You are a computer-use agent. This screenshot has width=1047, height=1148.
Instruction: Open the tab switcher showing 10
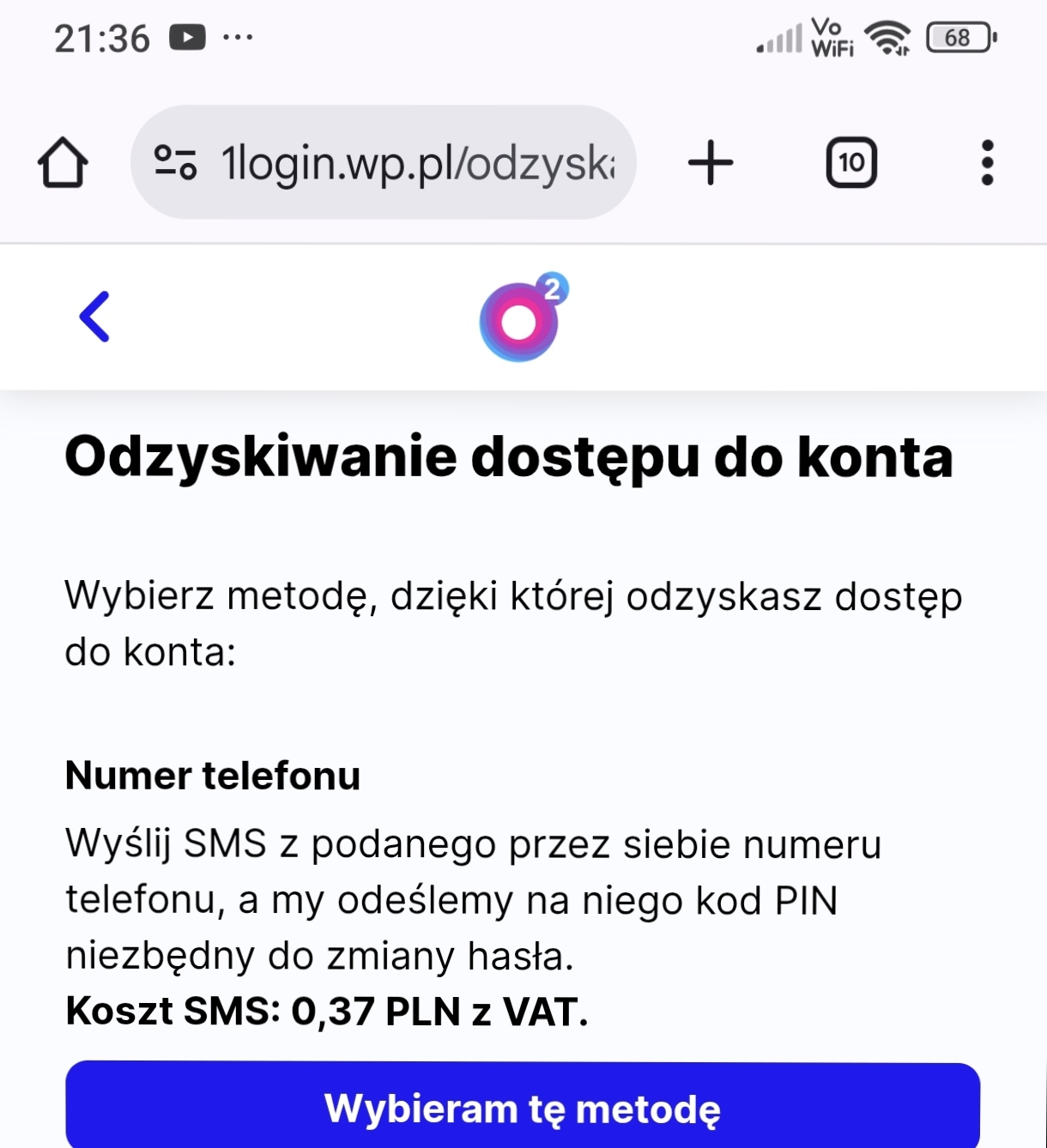click(x=850, y=162)
